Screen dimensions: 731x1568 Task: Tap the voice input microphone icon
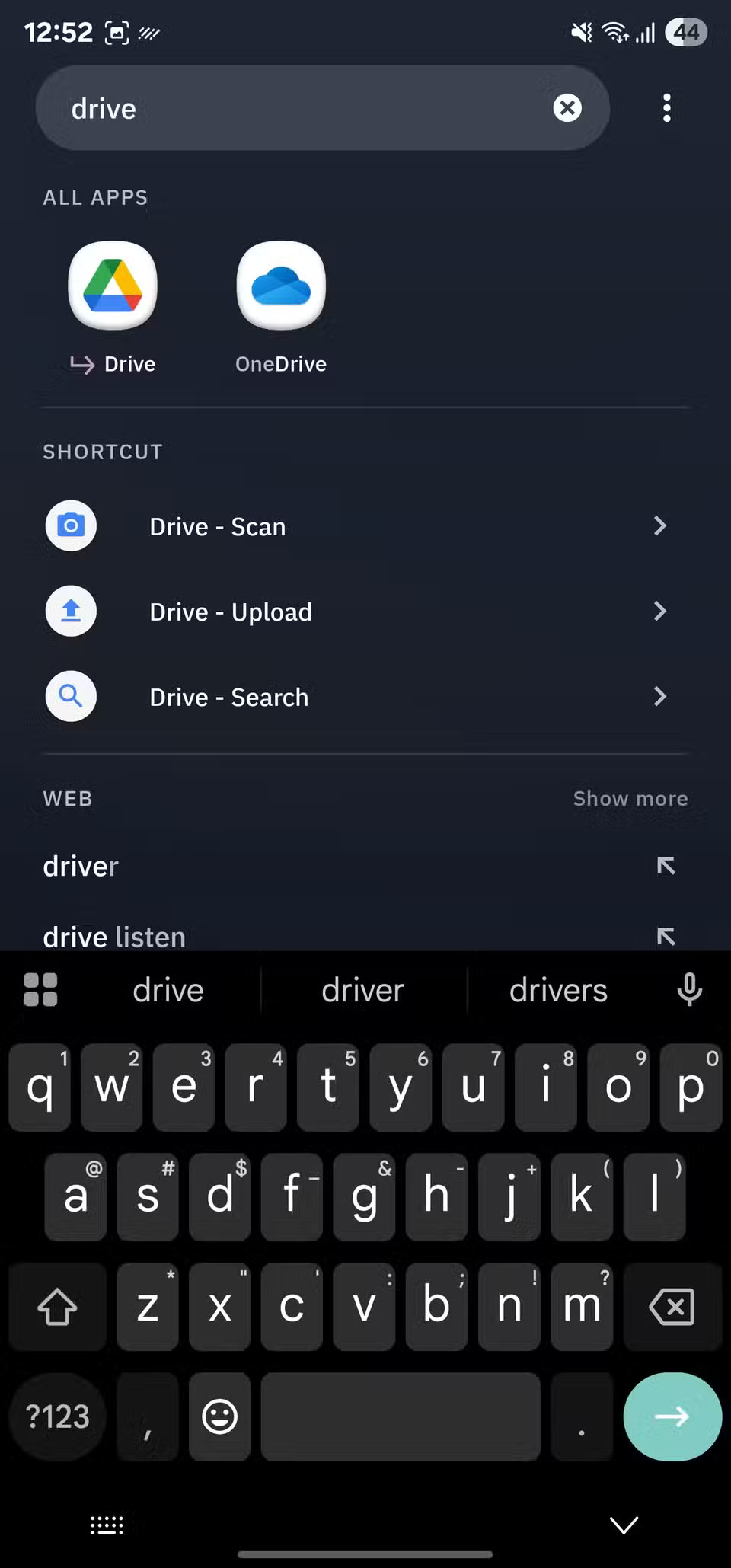[x=689, y=989]
